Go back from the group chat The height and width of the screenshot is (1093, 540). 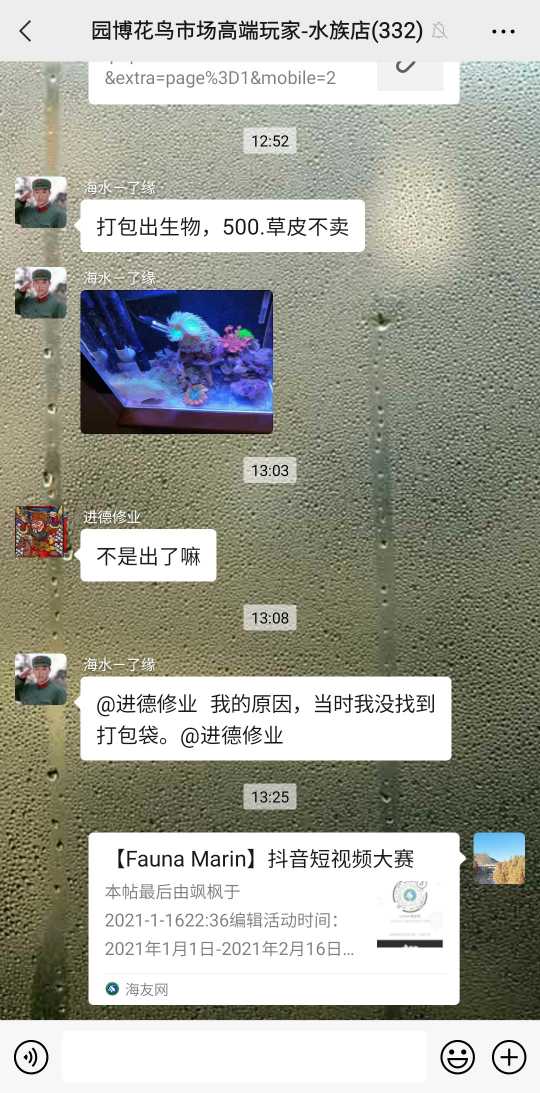click(x=26, y=31)
